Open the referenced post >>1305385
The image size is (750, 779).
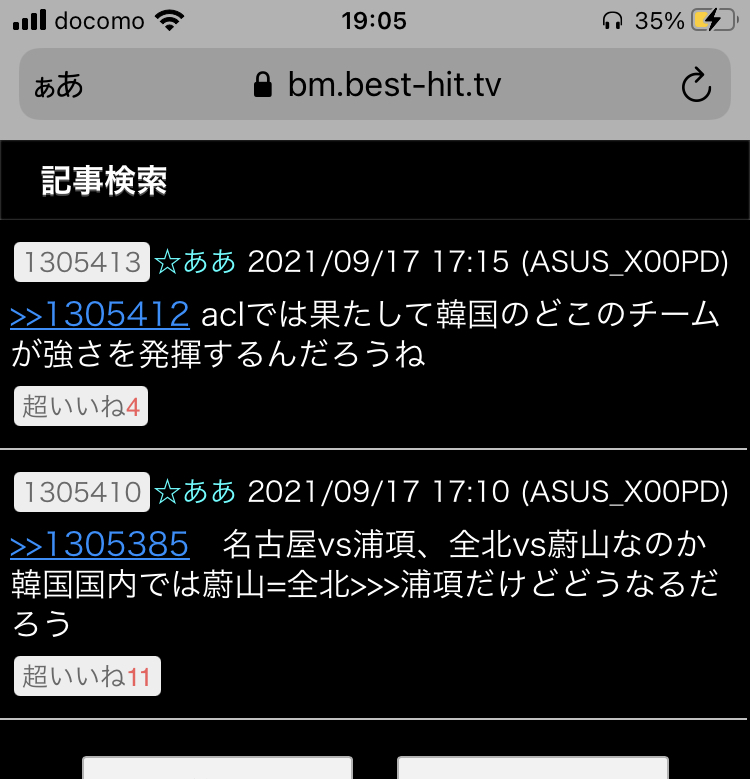coord(100,545)
